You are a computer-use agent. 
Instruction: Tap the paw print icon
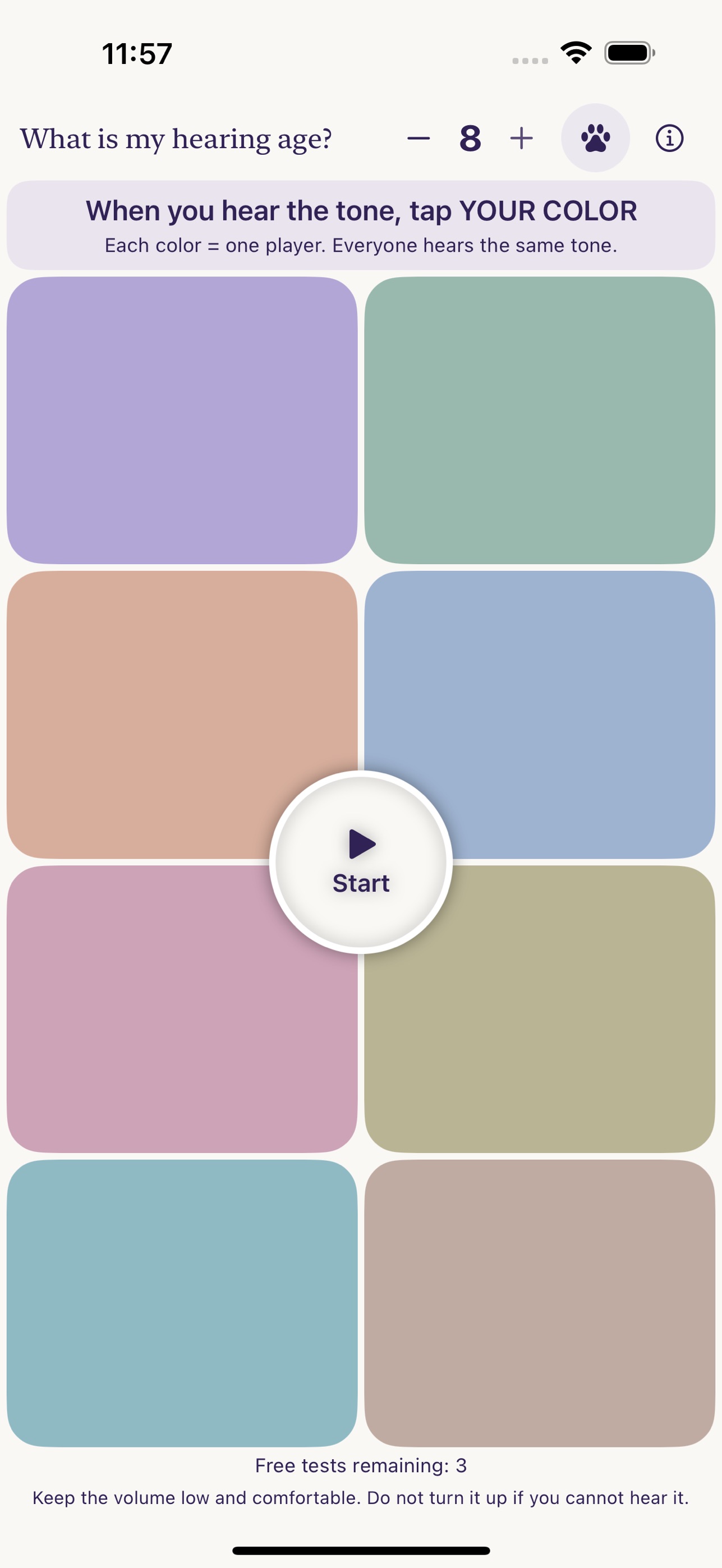coord(595,137)
